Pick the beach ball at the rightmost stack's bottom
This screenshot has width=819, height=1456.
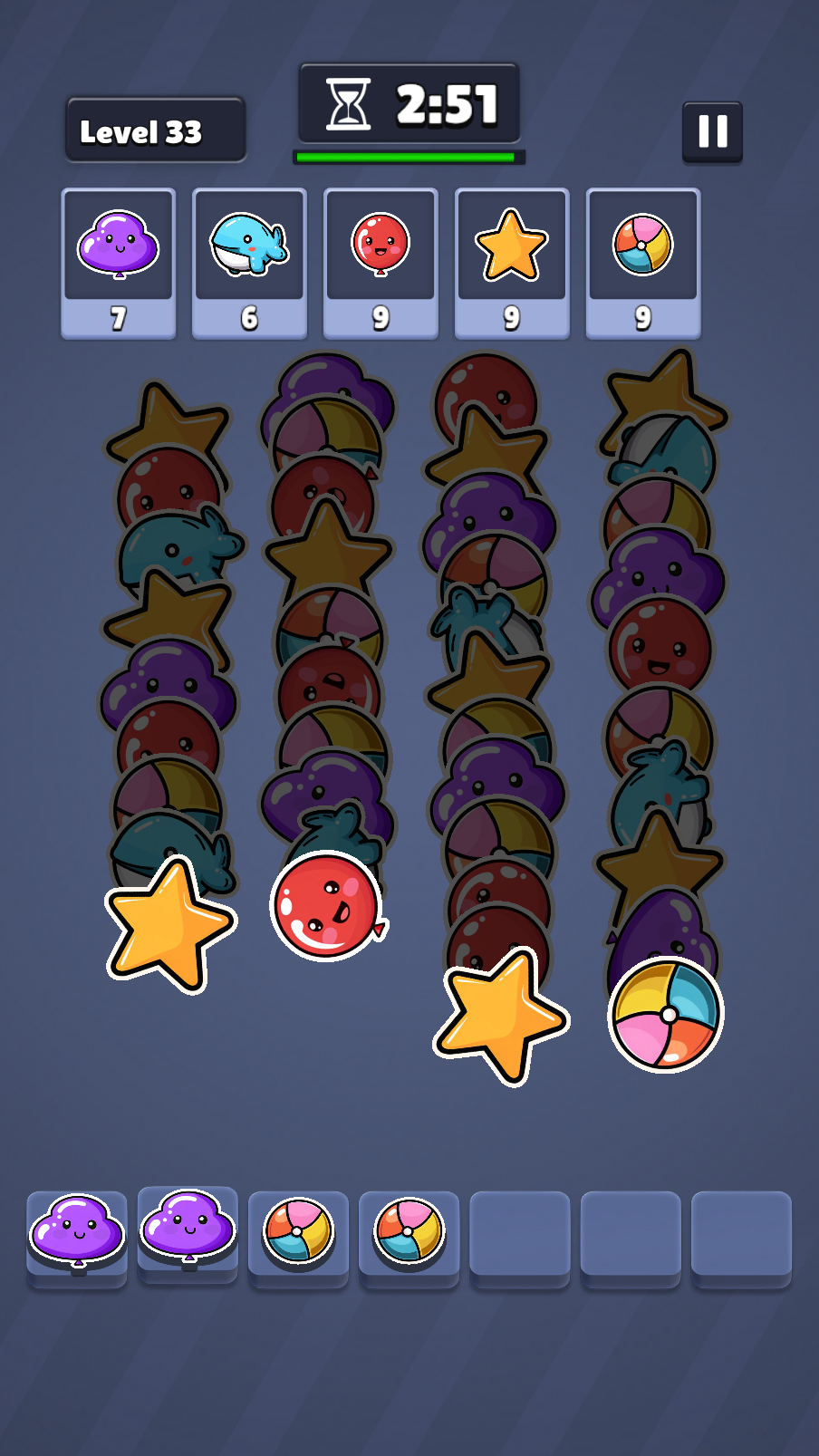(667, 1014)
